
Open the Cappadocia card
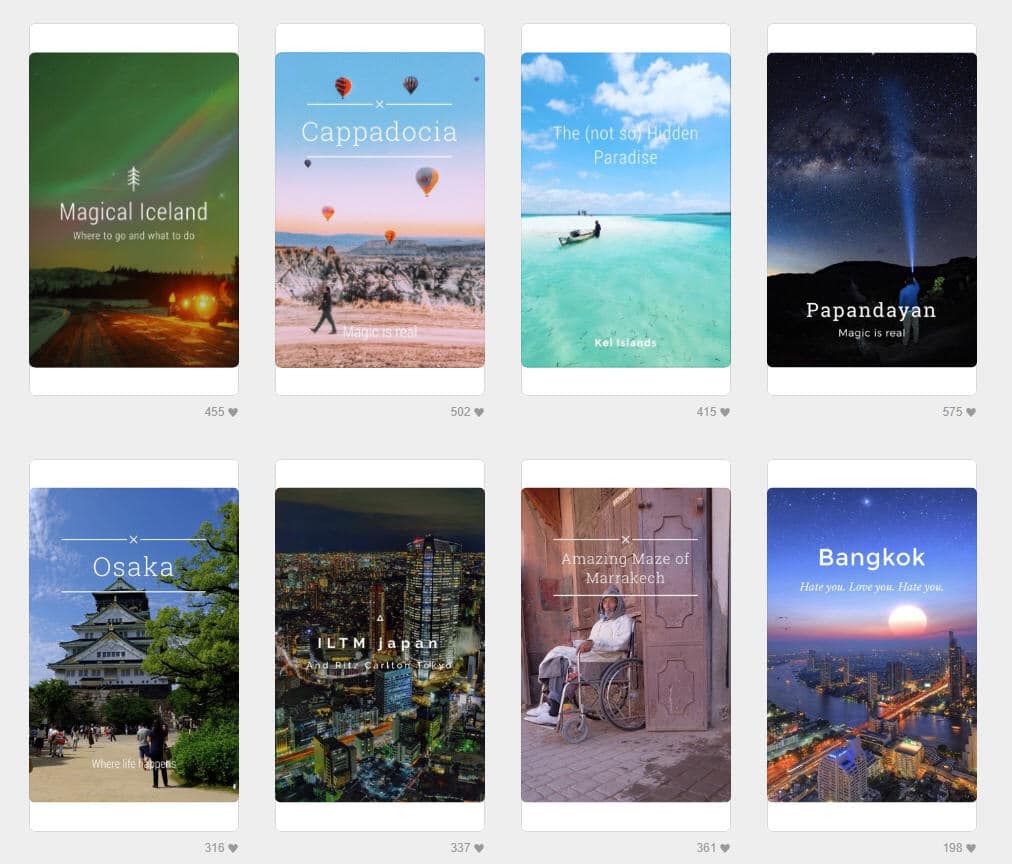pyautogui.click(x=380, y=210)
